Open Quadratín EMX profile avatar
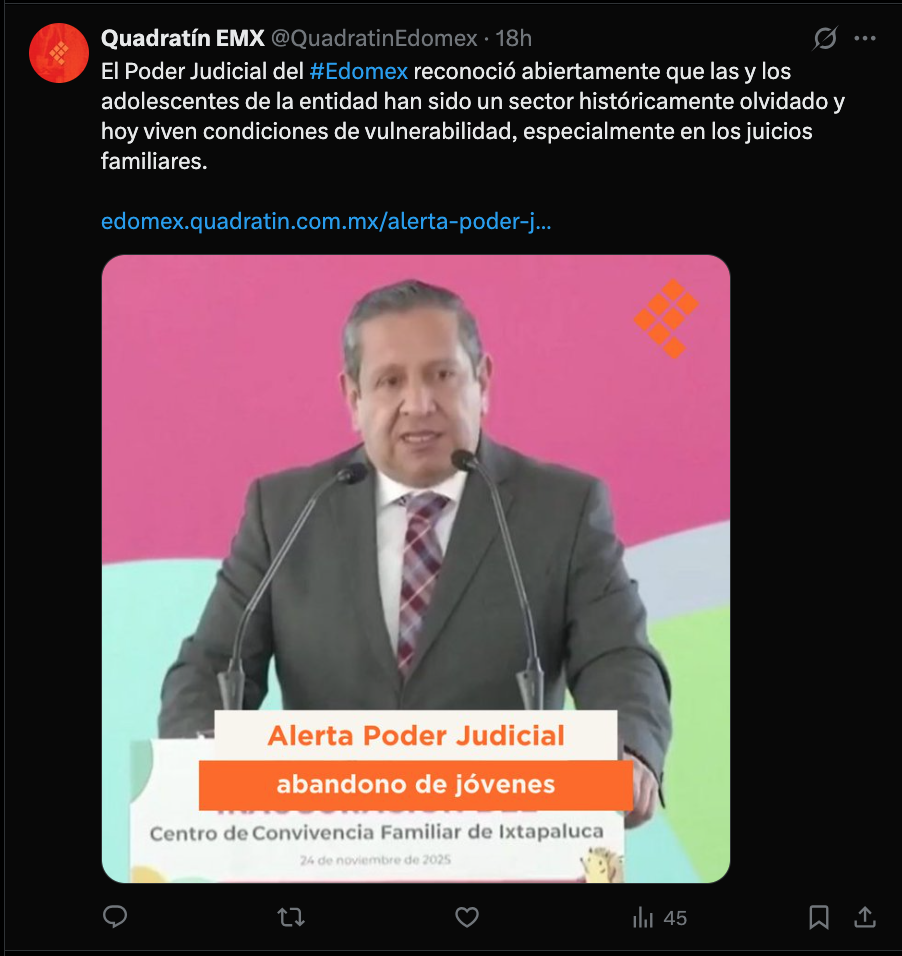Image resolution: width=902 pixels, height=956 pixels. coord(59,53)
